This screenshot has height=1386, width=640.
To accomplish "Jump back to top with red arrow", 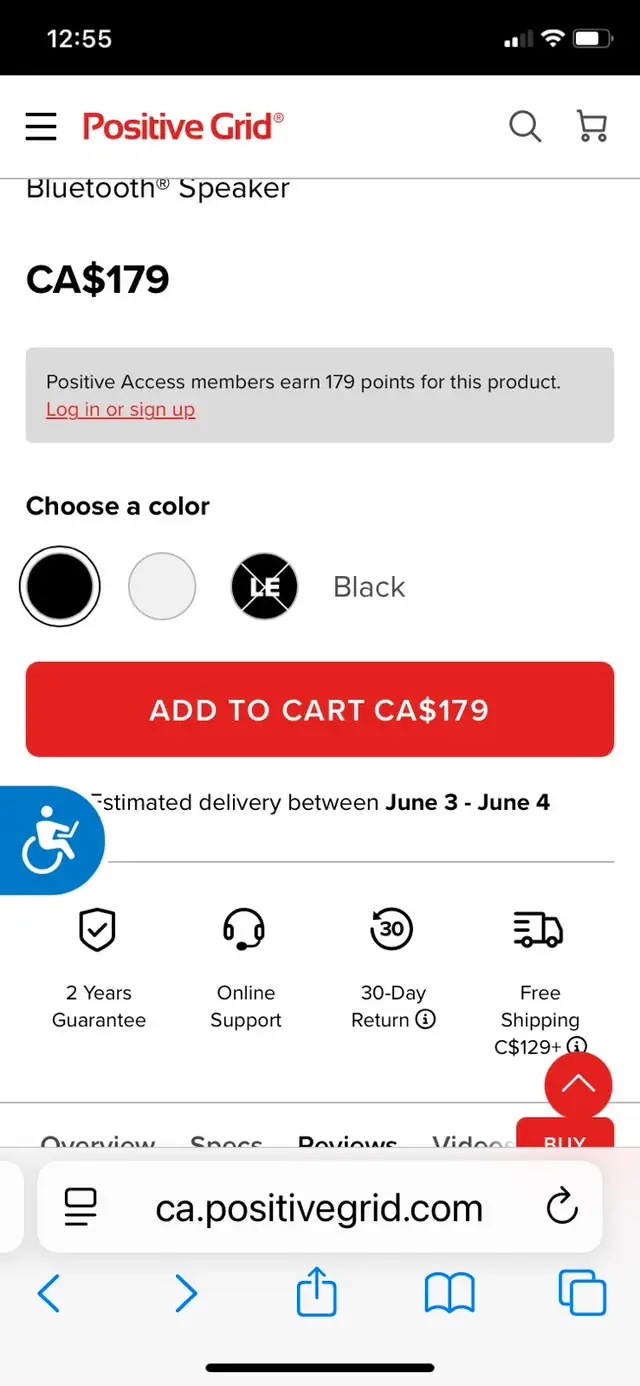I will (x=578, y=1084).
